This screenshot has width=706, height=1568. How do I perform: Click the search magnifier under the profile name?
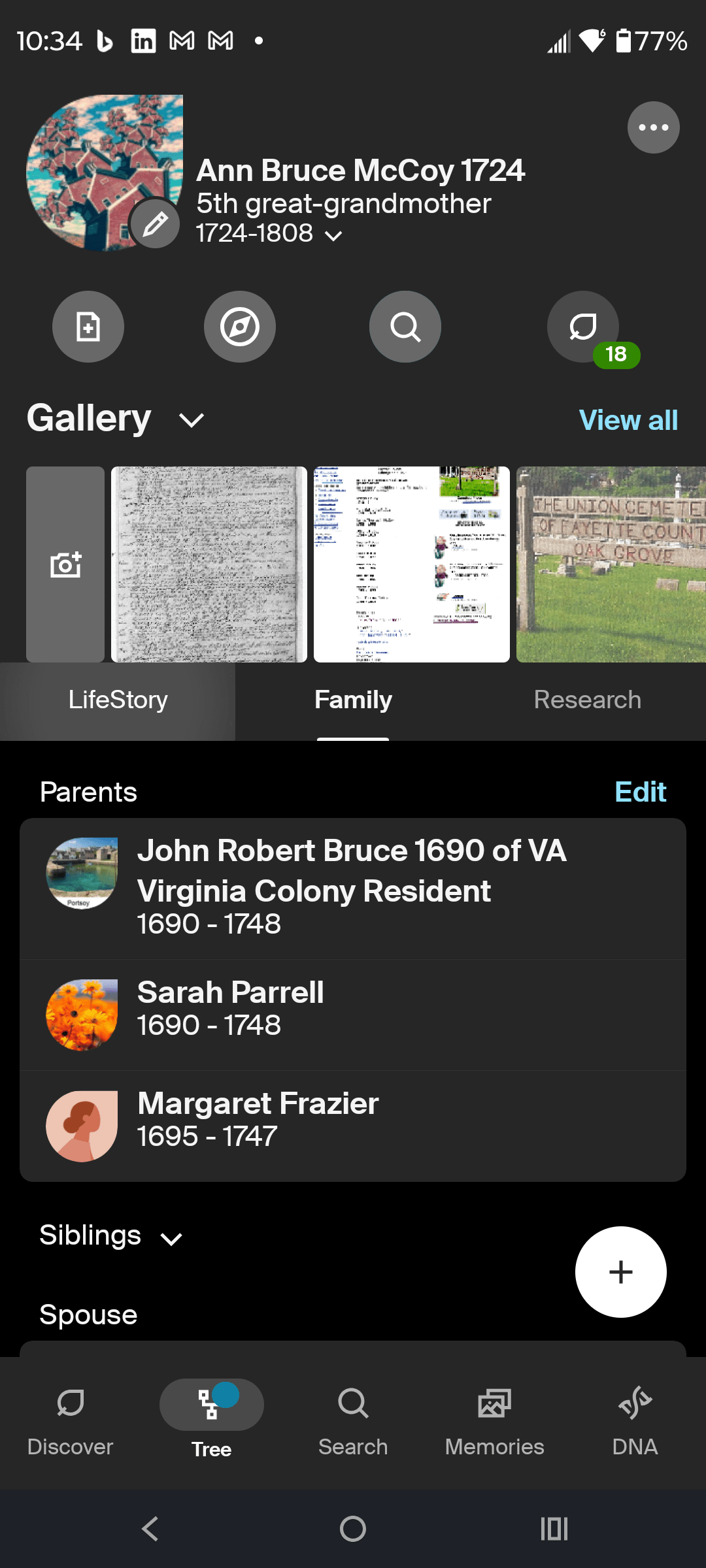pyautogui.click(x=405, y=327)
